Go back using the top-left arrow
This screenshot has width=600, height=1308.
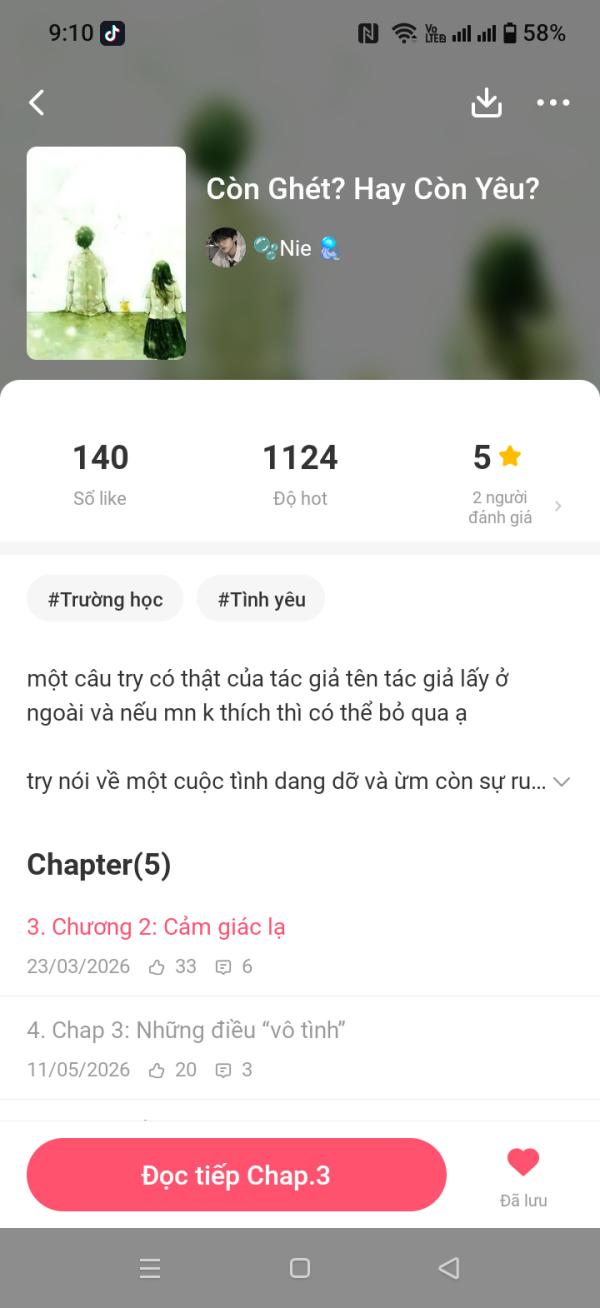pos(37,102)
